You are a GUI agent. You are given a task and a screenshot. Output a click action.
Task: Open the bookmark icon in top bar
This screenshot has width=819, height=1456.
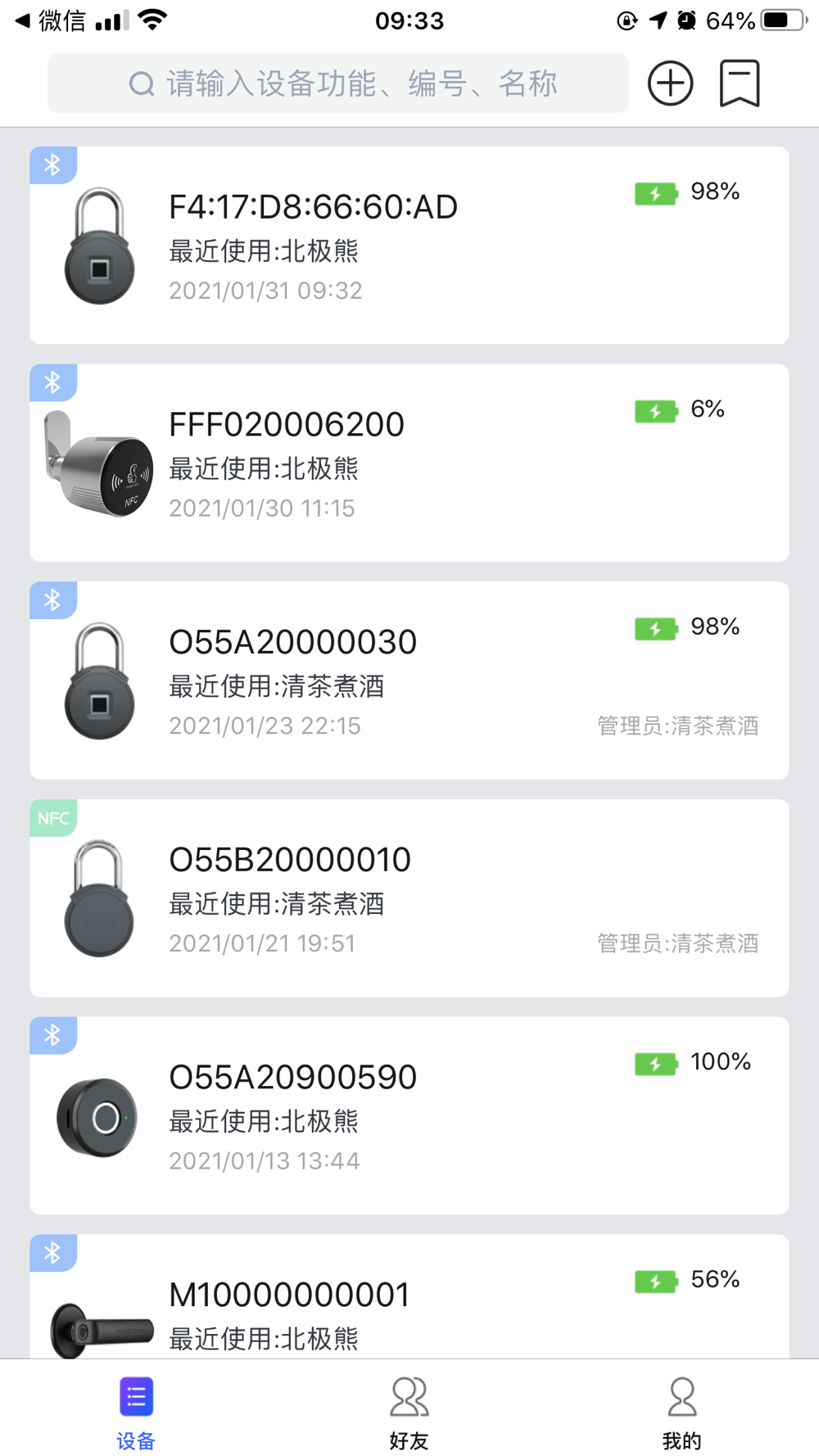tap(740, 84)
